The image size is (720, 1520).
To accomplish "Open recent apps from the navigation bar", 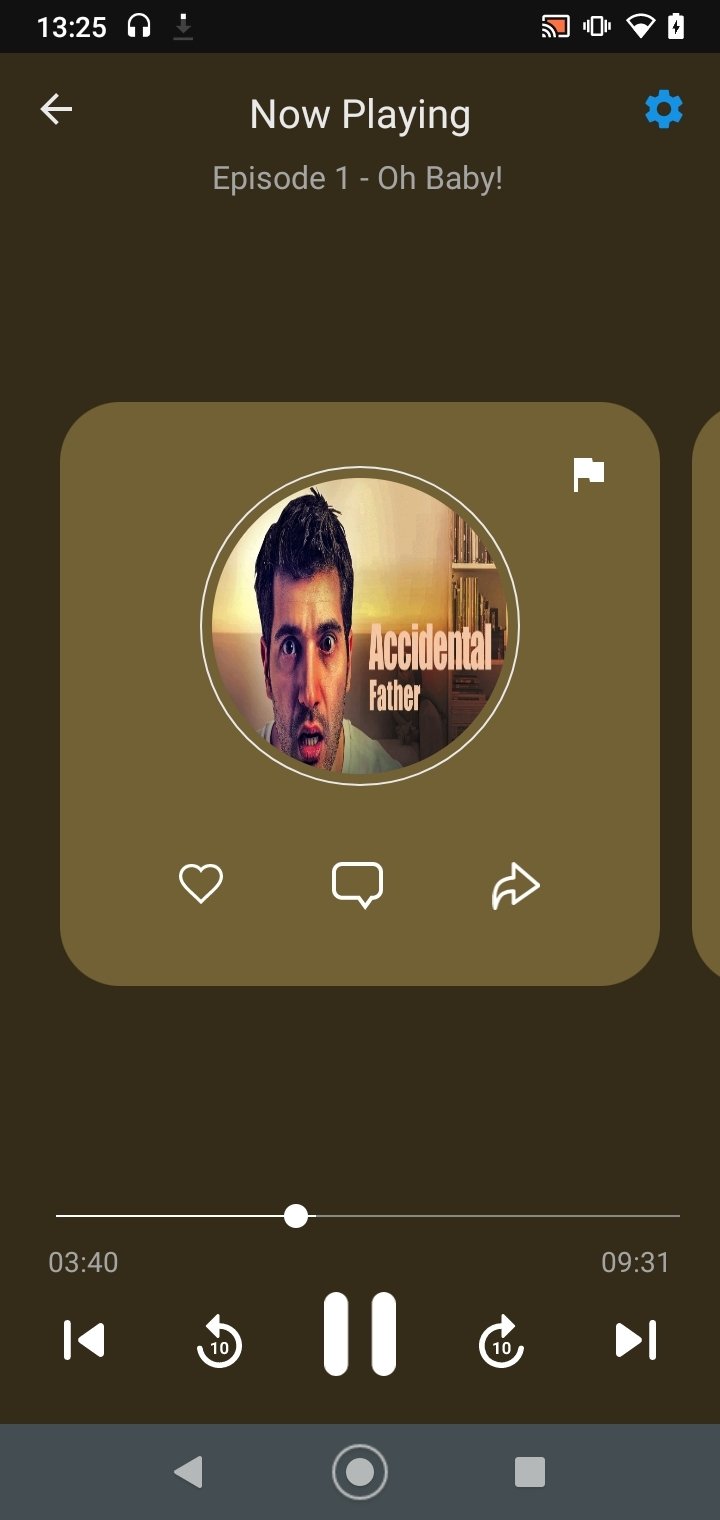I will tap(529, 1472).
